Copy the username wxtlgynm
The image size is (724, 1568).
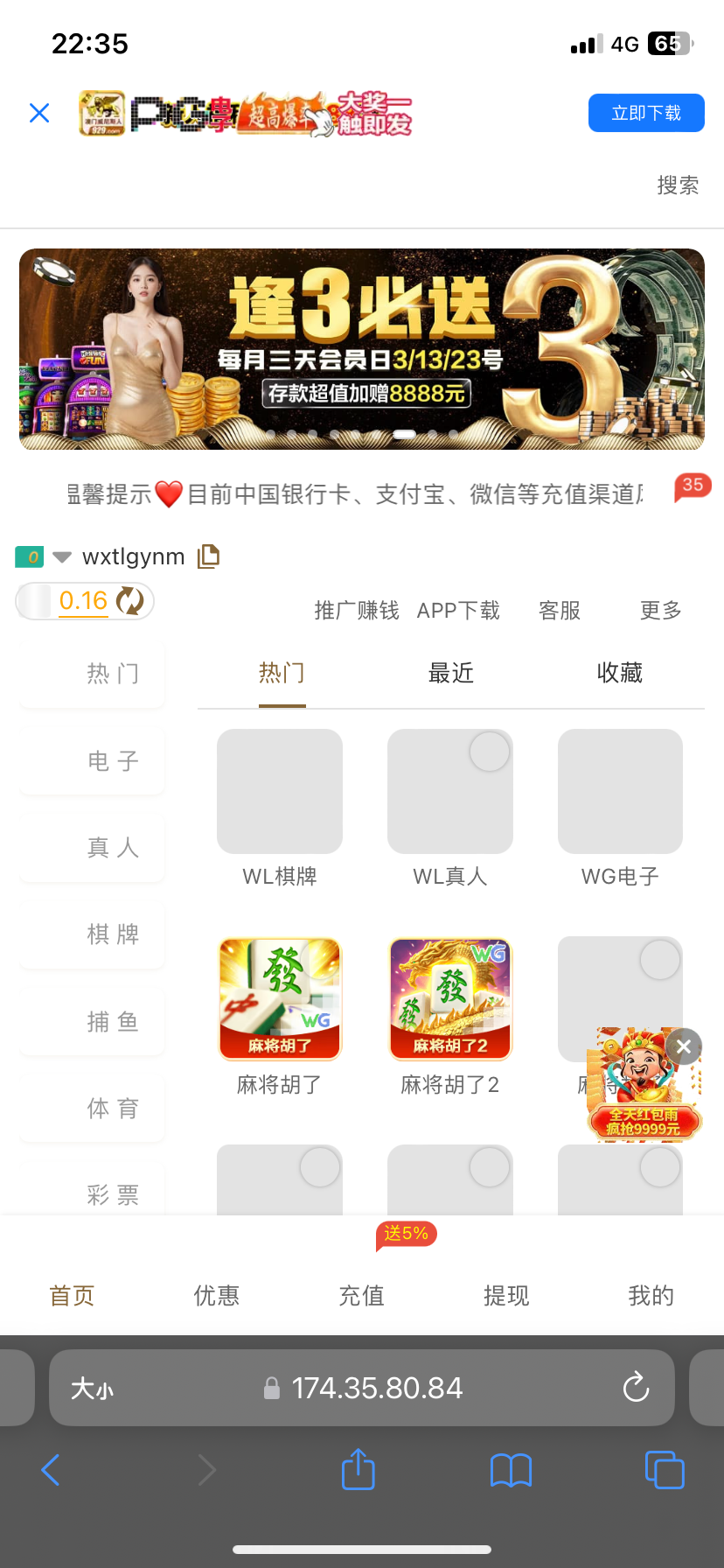tap(208, 556)
